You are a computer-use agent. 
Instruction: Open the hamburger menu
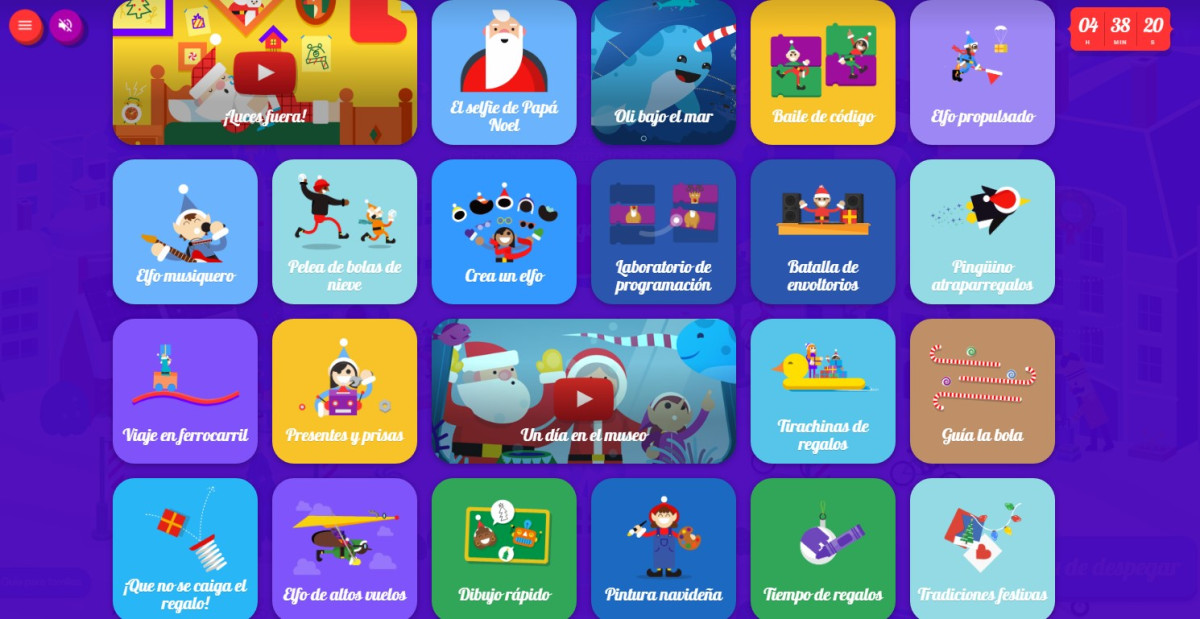tap(26, 26)
